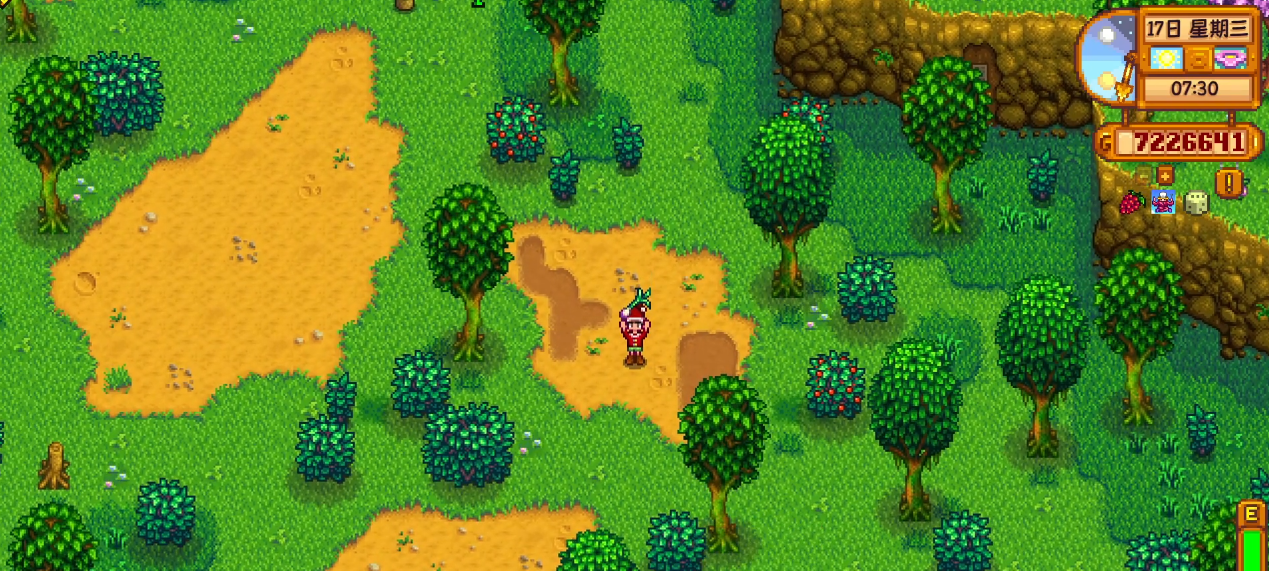The width and height of the screenshot is (1269, 571).
Task: Tap the raspberry food buff icon
Action: click(1131, 203)
